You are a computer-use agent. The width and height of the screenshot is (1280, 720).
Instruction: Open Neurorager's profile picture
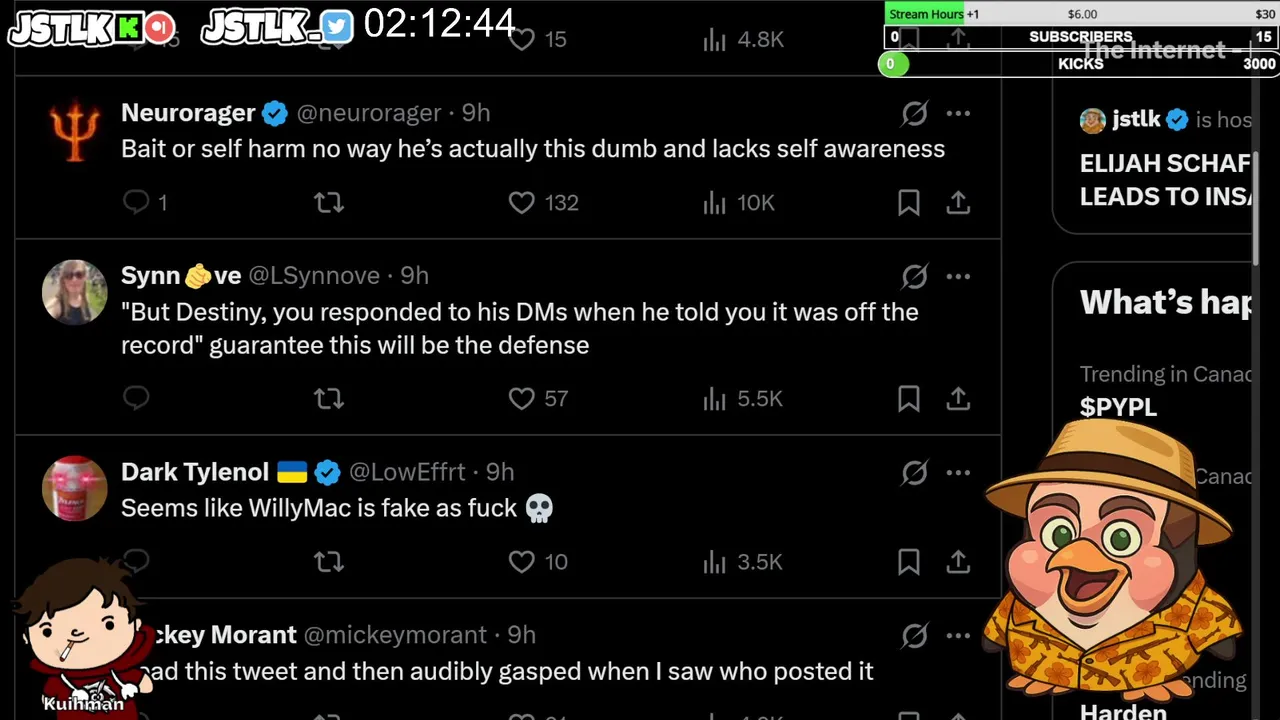pos(74,131)
